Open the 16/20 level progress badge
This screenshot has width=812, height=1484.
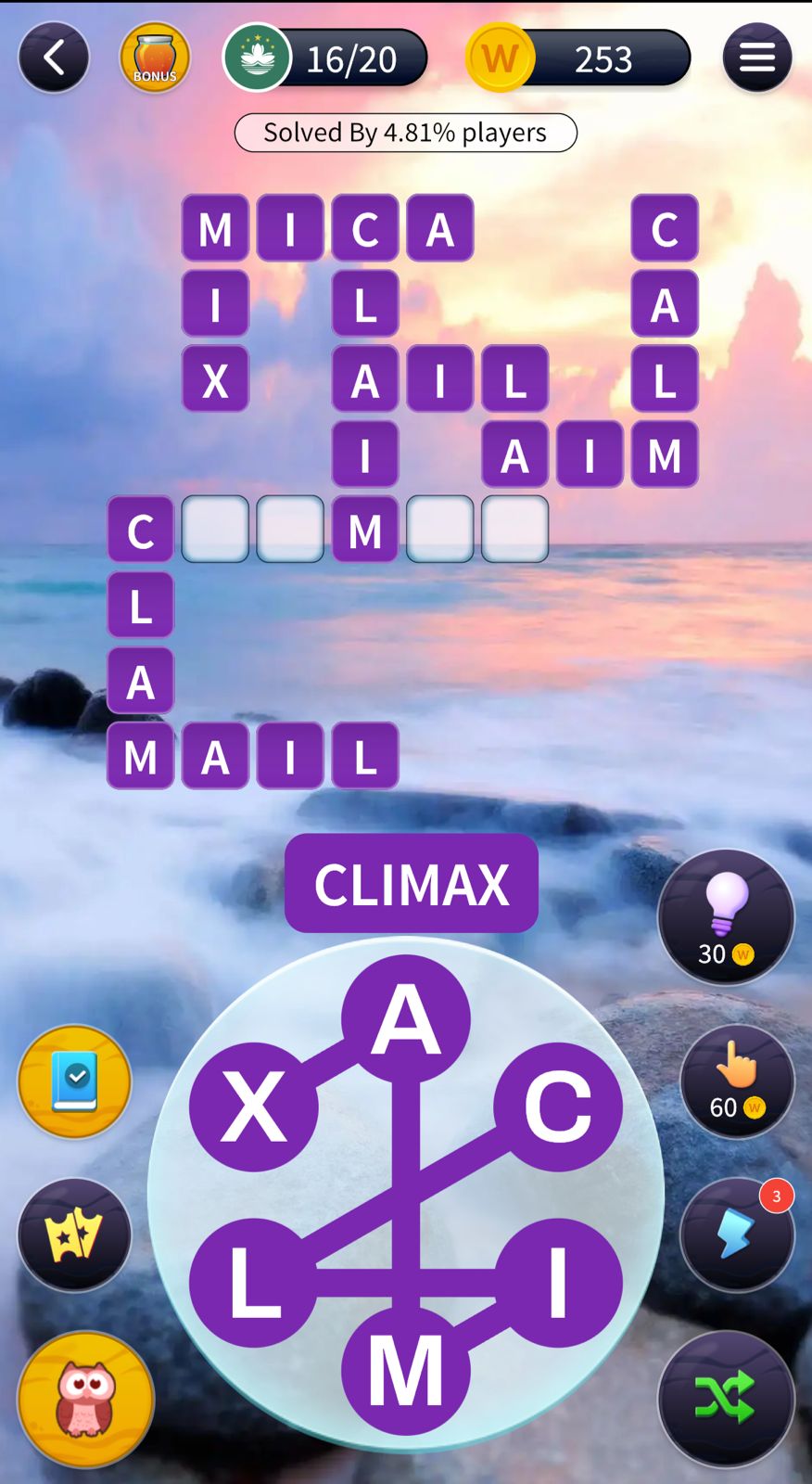point(326,58)
